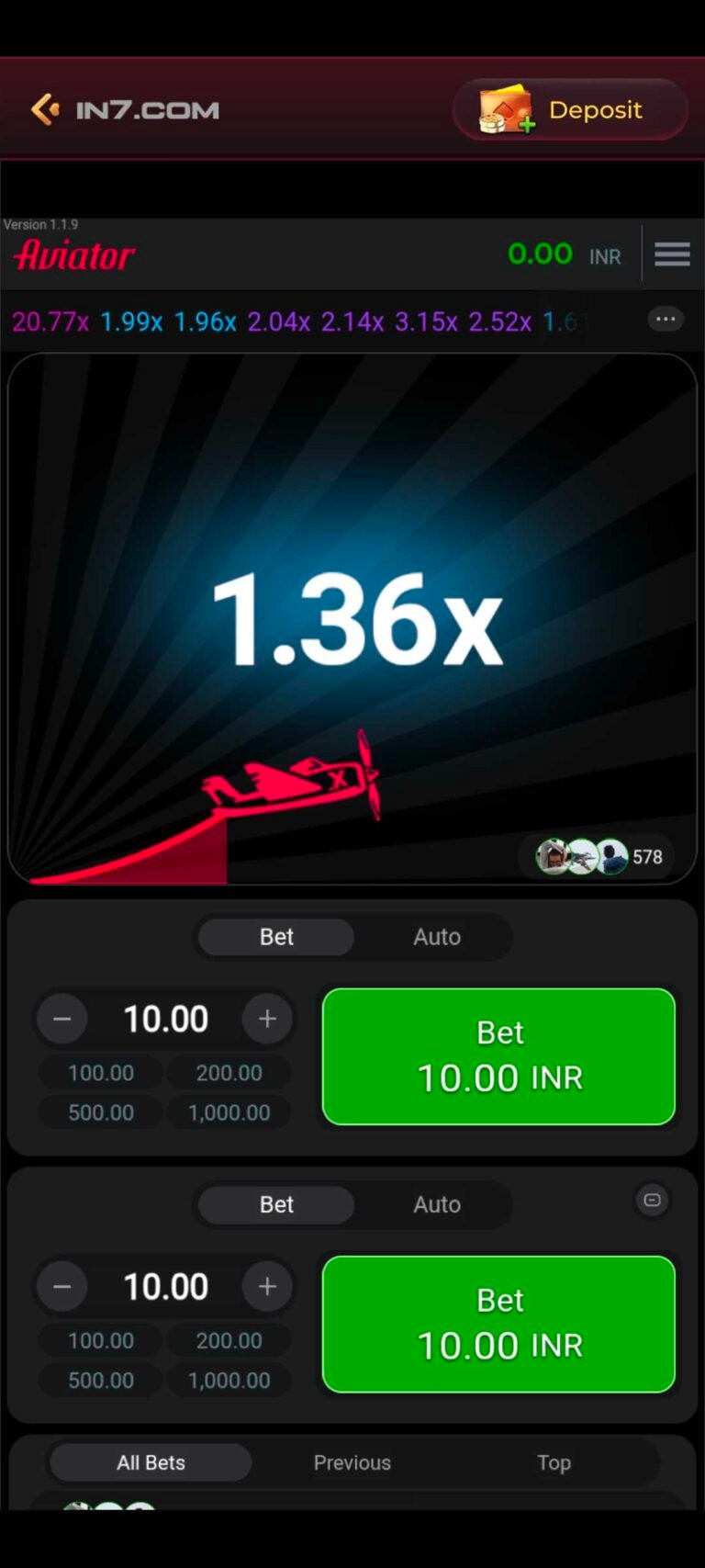Switch to the Top bets tab
This screenshot has height=1568, width=705.
(554, 1462)
